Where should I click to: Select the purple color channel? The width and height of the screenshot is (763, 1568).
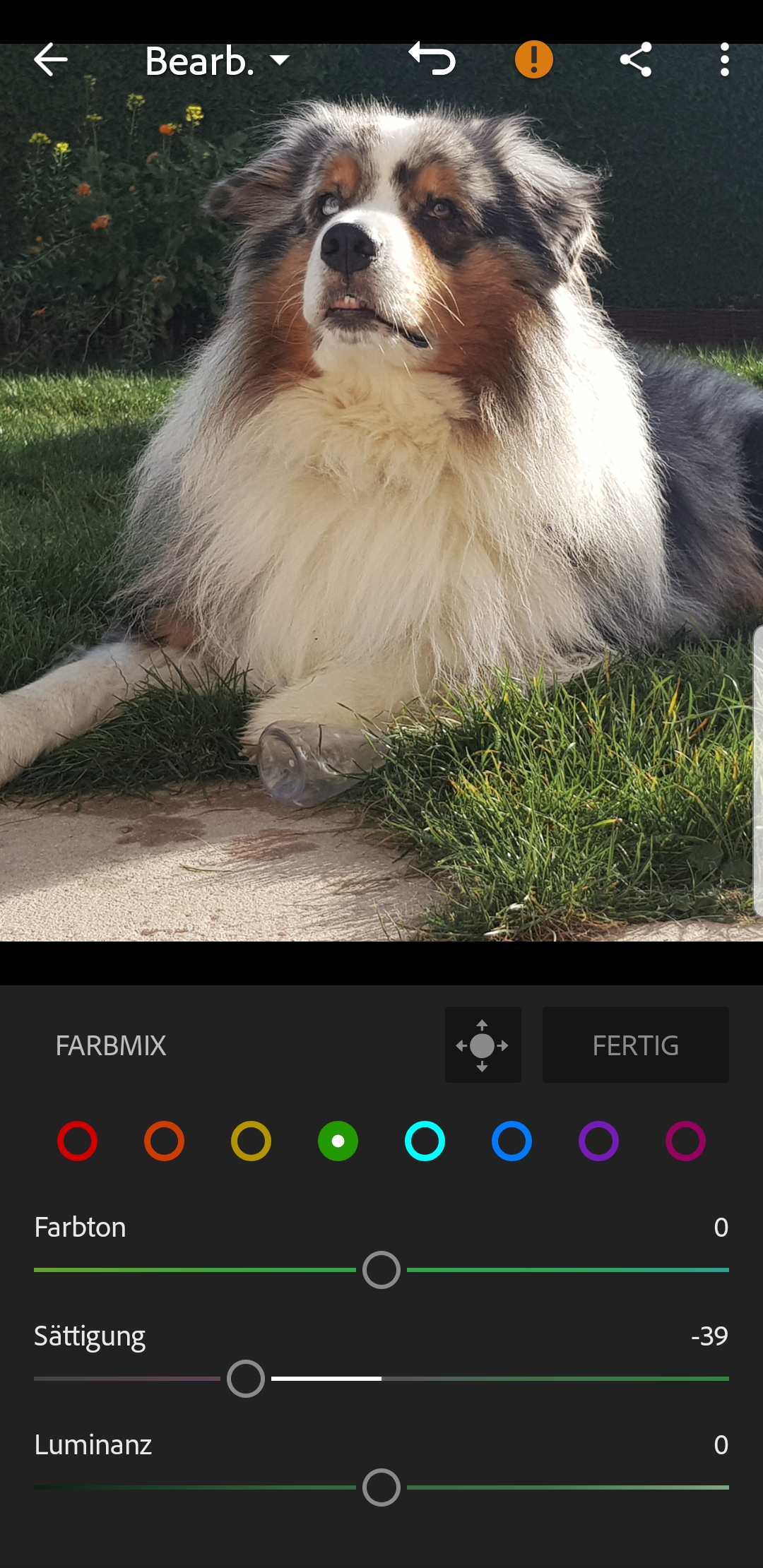pos(598,1141)
